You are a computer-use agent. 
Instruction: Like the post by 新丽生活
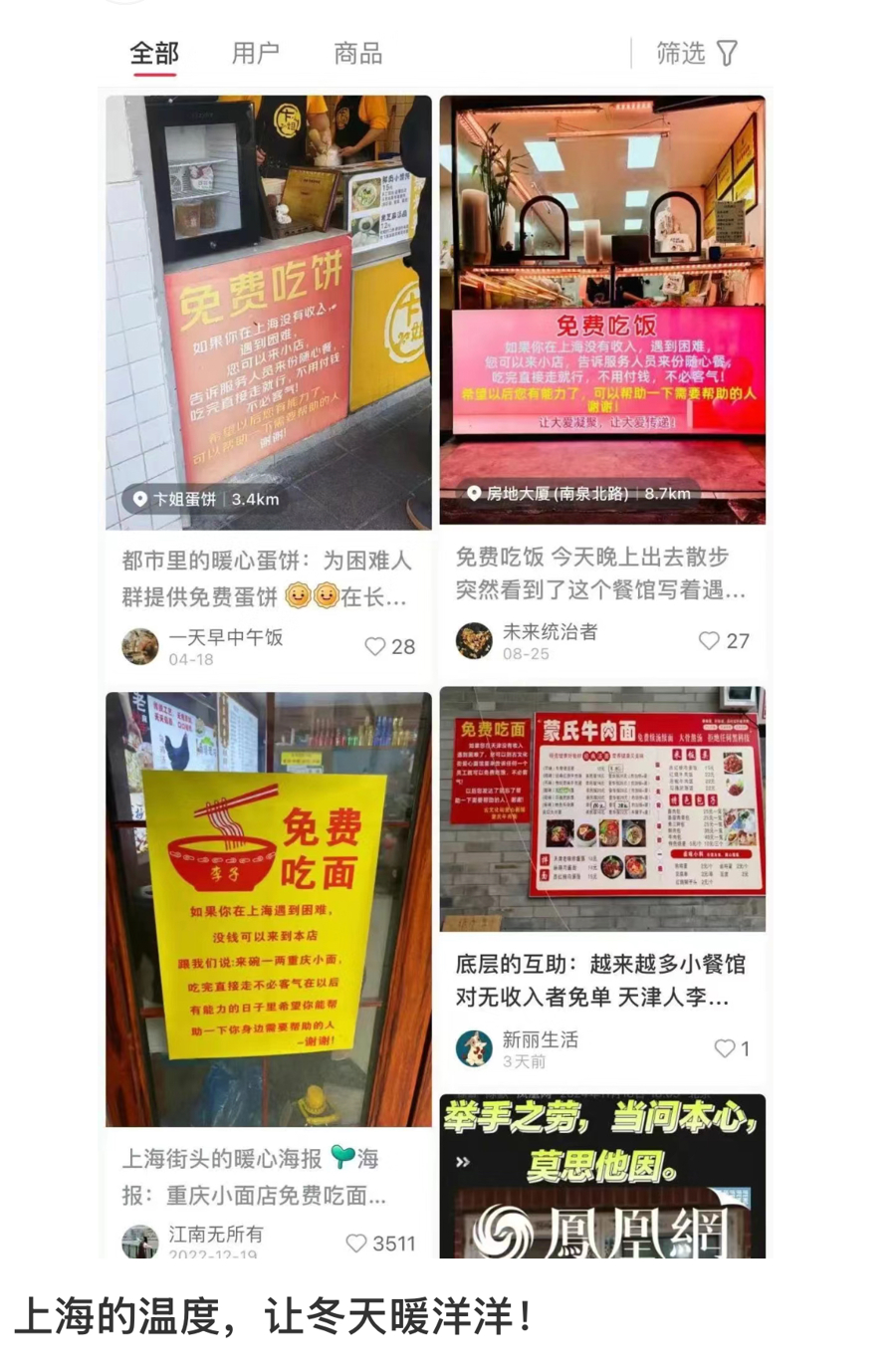pos(725,1048)
